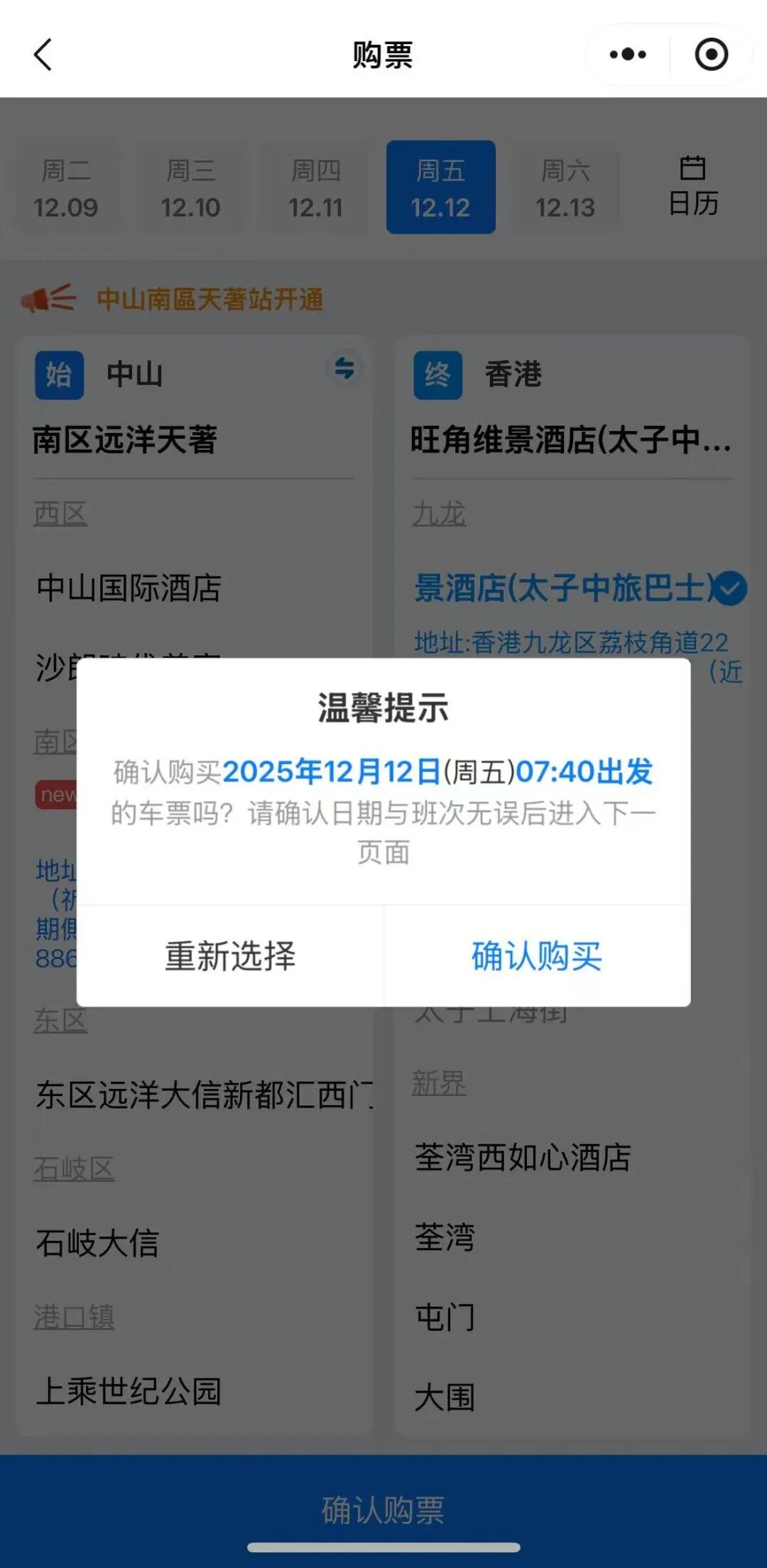Tap the back arrow to leave ticket purchase
767x1568 pixels.
coord(43,54)
